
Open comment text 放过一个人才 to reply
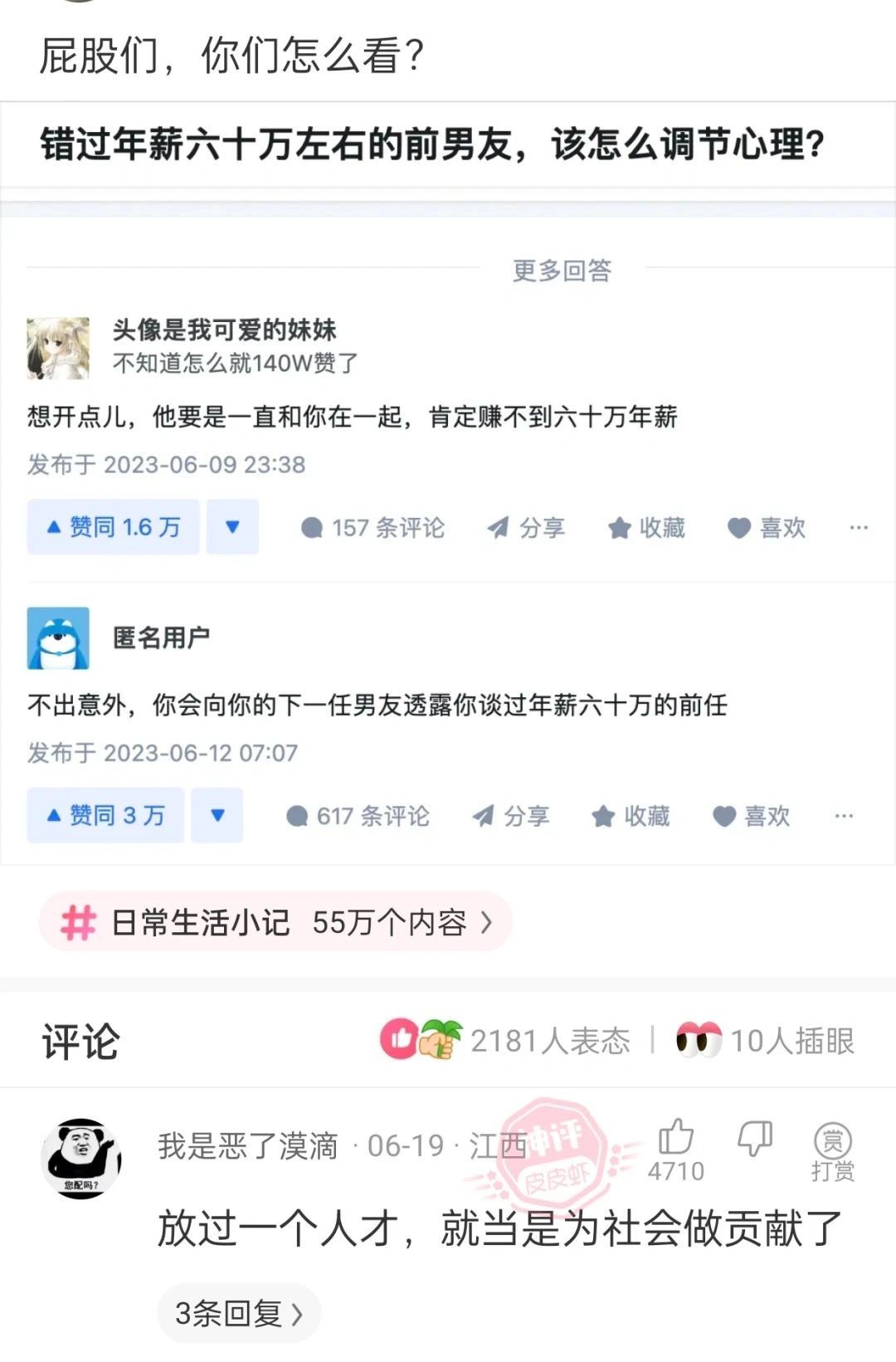pyautogui.click(x=498, y=1228)
